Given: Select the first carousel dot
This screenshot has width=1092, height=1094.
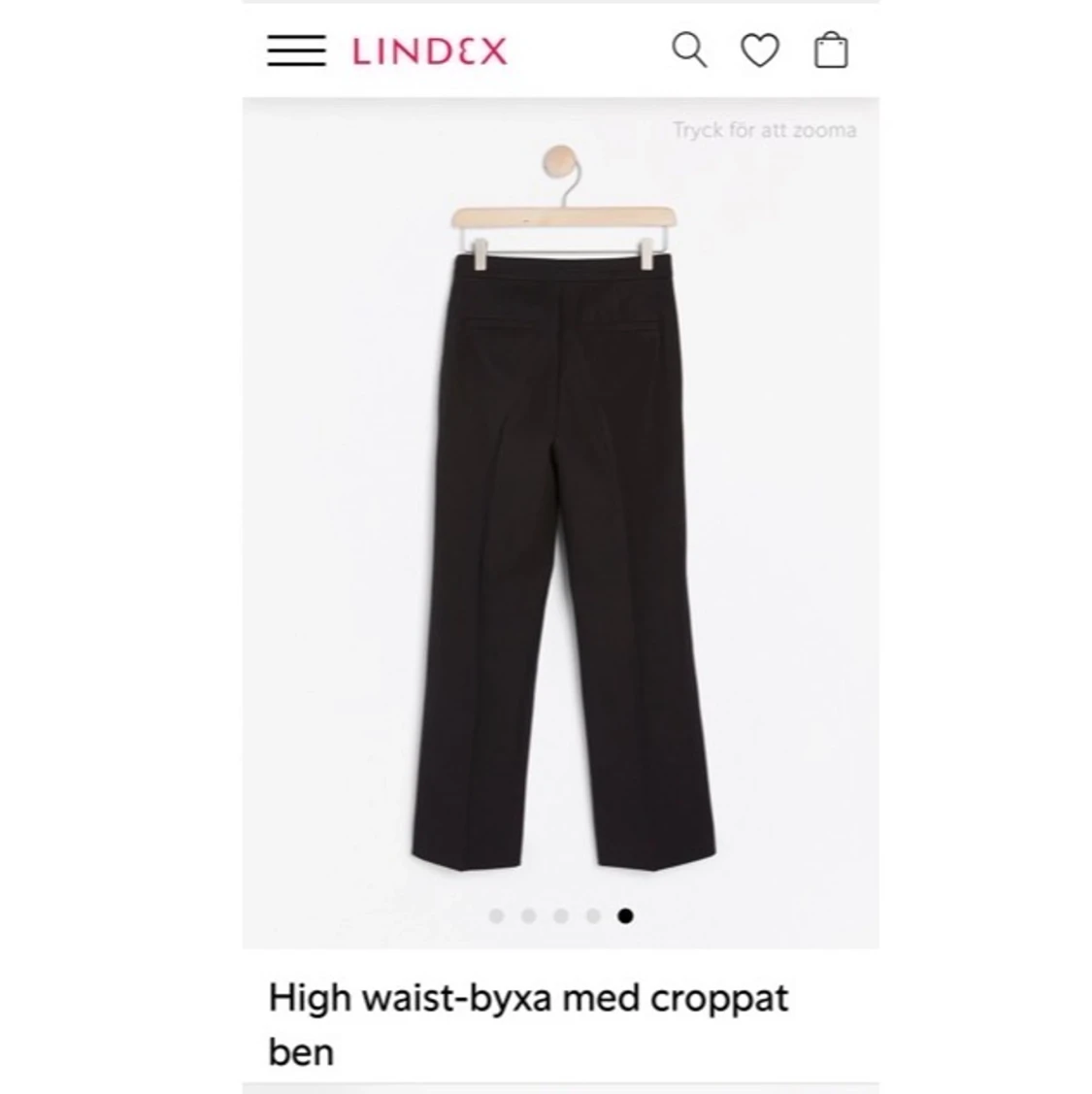Looking at the screenshot, I should (498, 913).
